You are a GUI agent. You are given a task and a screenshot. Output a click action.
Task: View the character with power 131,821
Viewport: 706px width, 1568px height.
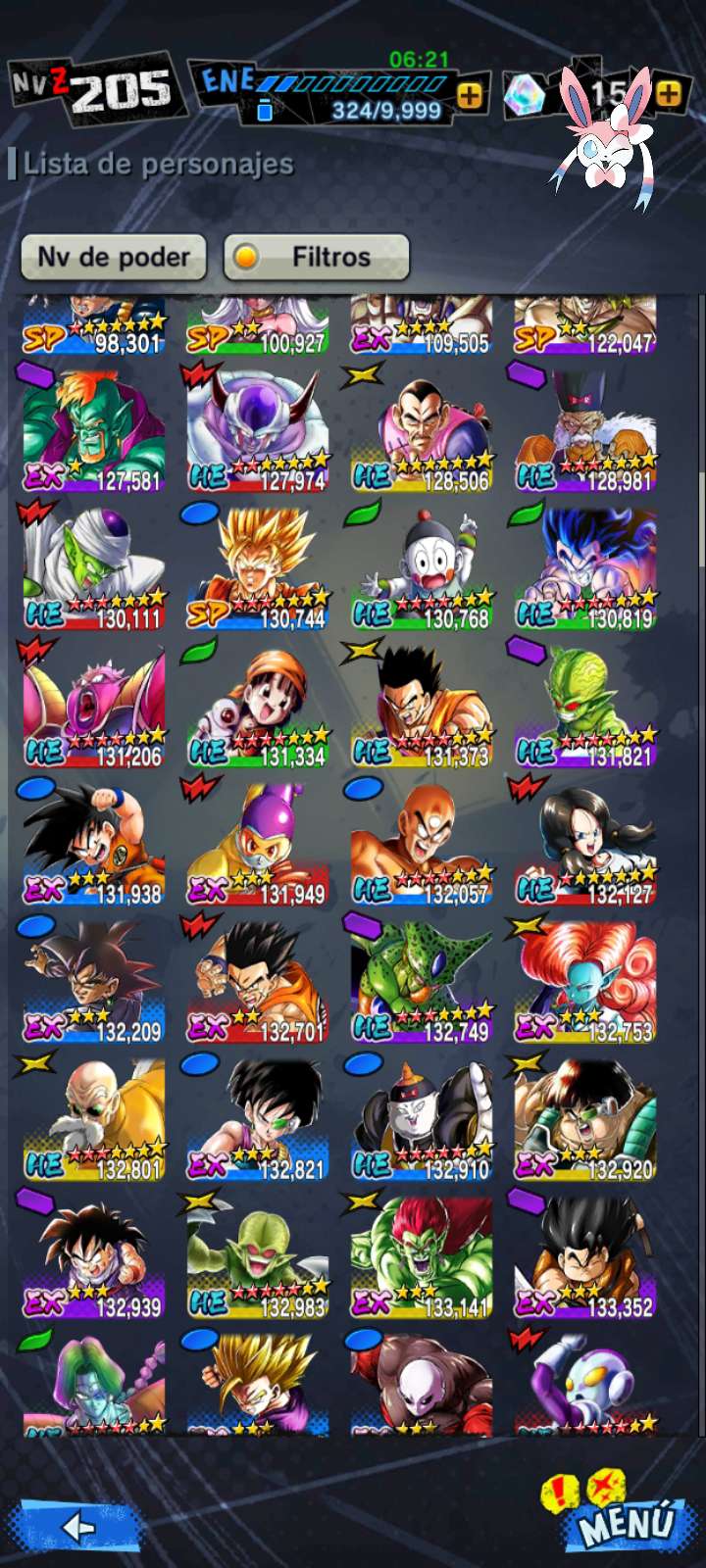coord(585,705)
